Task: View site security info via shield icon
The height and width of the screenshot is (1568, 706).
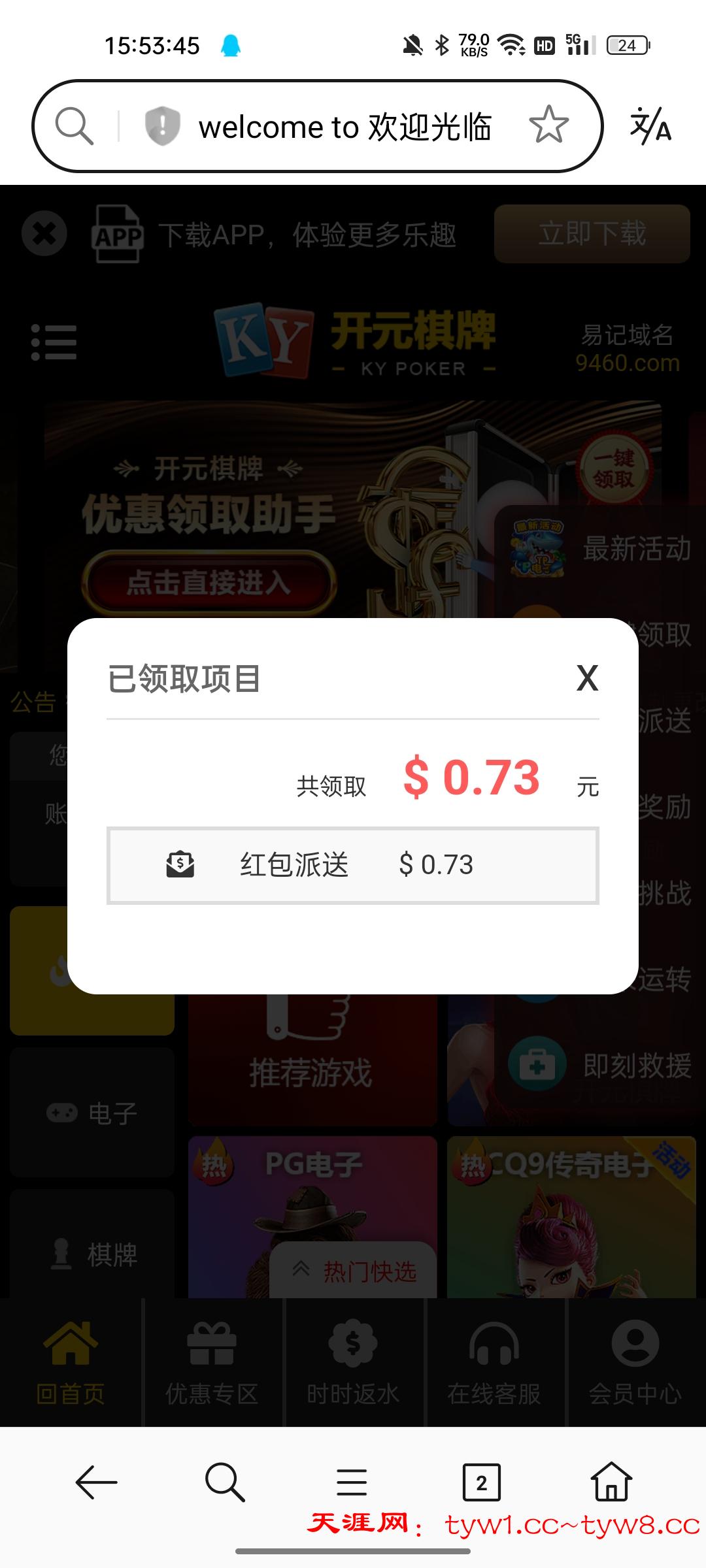Action: pyautogui.click(x=162, y=125)
